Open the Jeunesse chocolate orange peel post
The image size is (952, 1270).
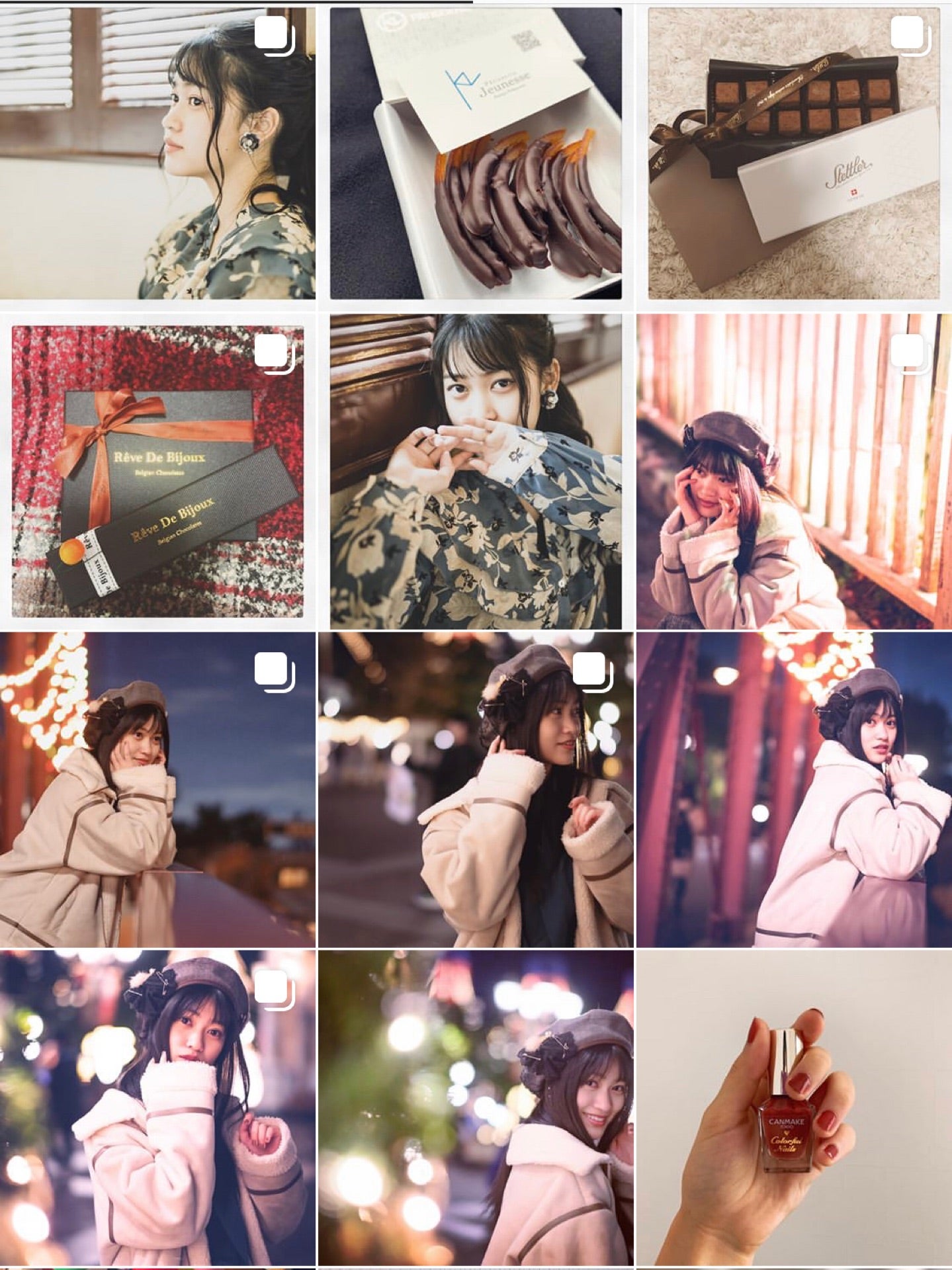pos(476,153)
